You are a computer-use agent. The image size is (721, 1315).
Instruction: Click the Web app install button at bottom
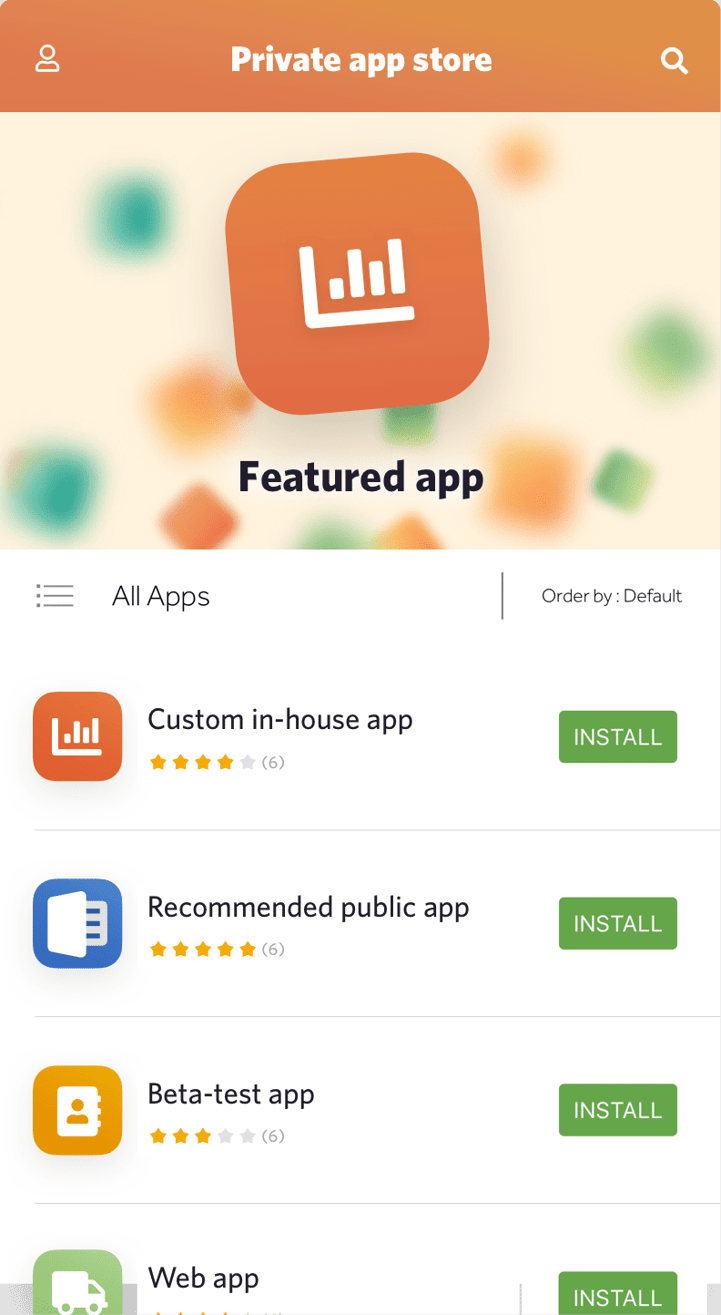click(617, 1297)
